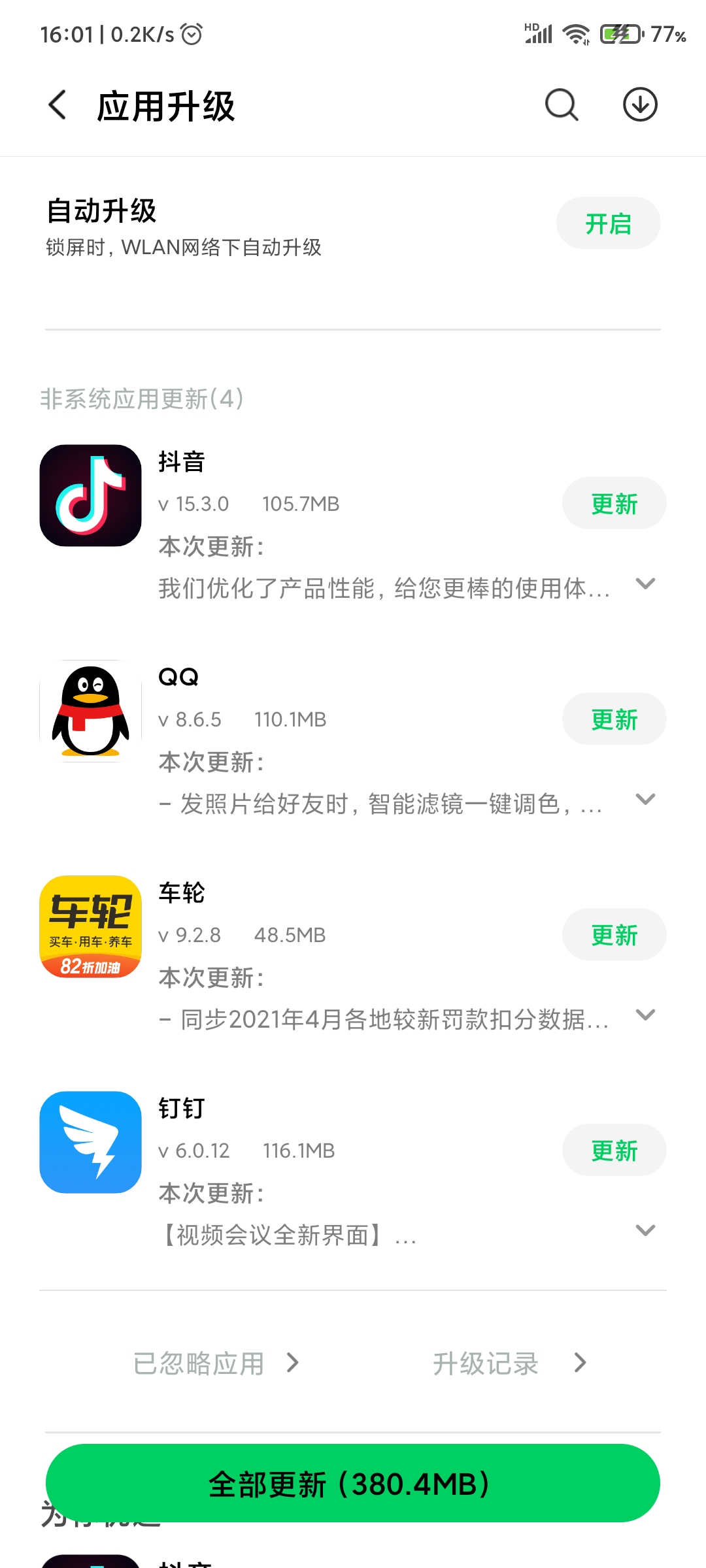Update the 钉钉 app
The image size is (706, 1568).
pos(614,1150)
